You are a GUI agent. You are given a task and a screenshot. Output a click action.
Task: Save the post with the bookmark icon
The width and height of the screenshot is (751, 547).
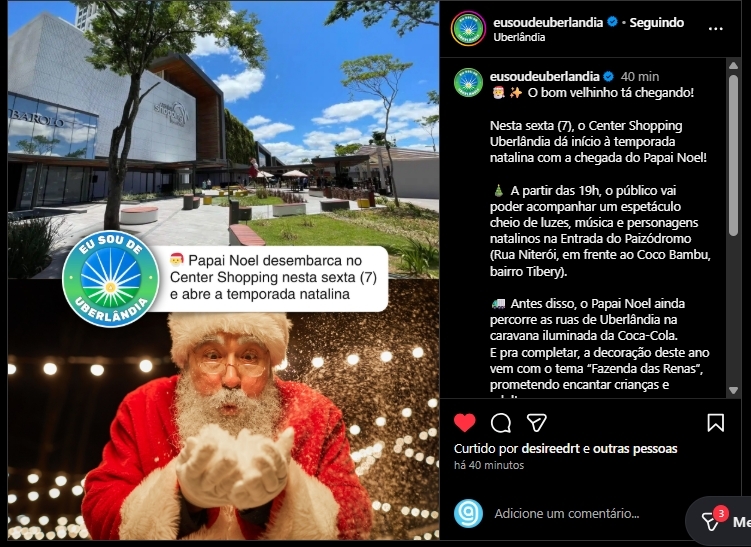click(x=715, y=422)
